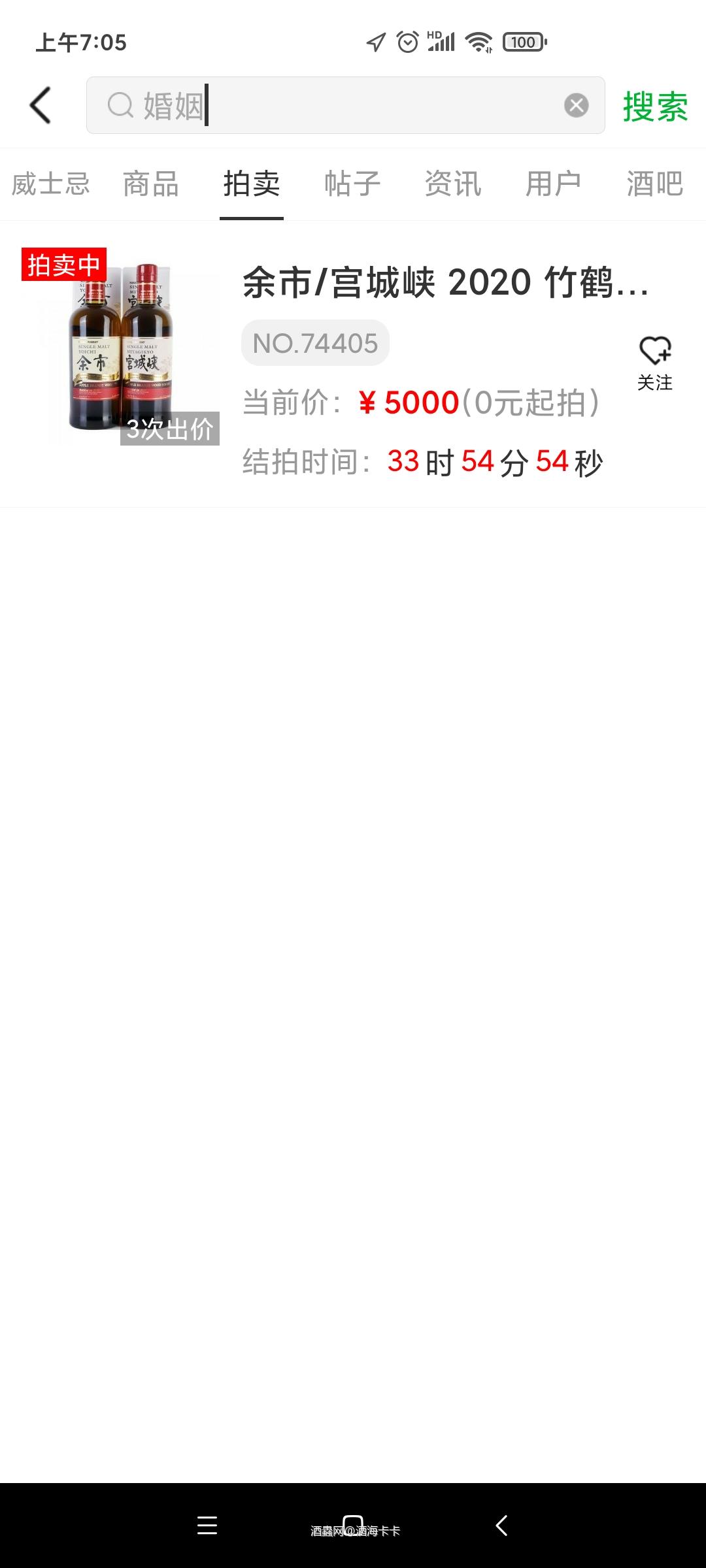
Task: Open the 酒吧 tab
Action: pos(653,185)
